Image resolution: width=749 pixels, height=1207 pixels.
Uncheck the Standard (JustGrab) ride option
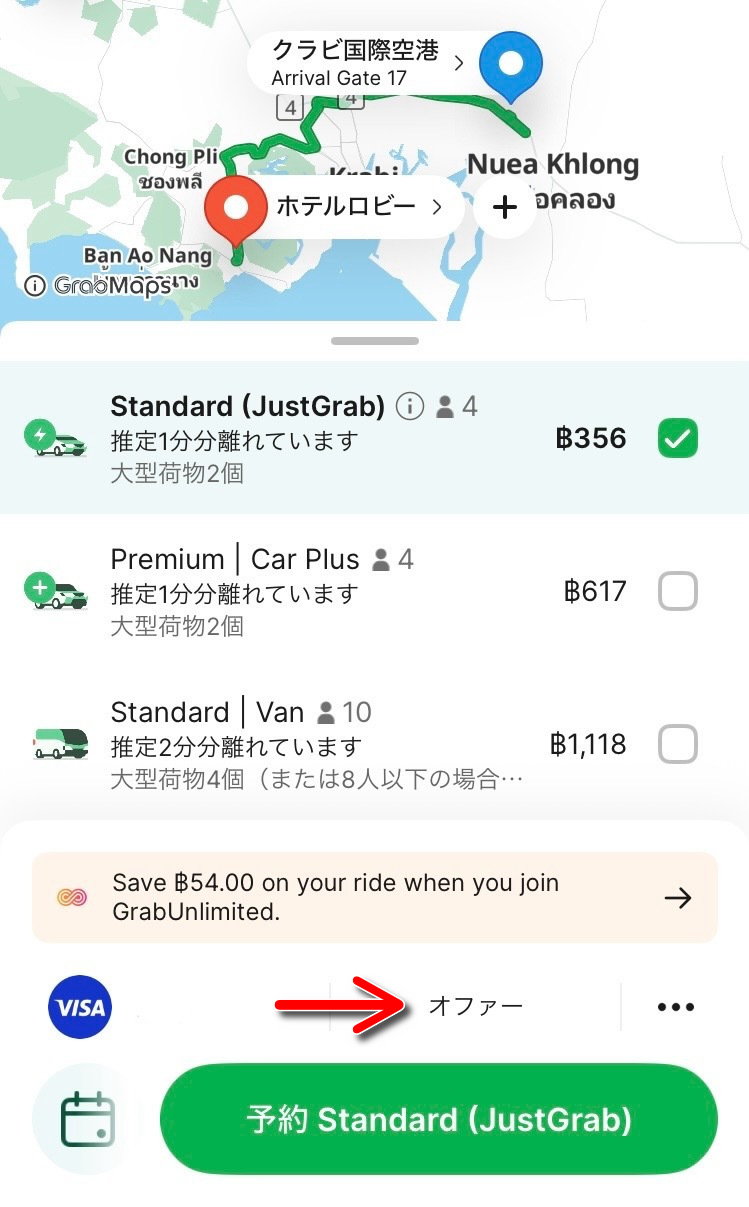pyautogui.click(x=677, y=438)
